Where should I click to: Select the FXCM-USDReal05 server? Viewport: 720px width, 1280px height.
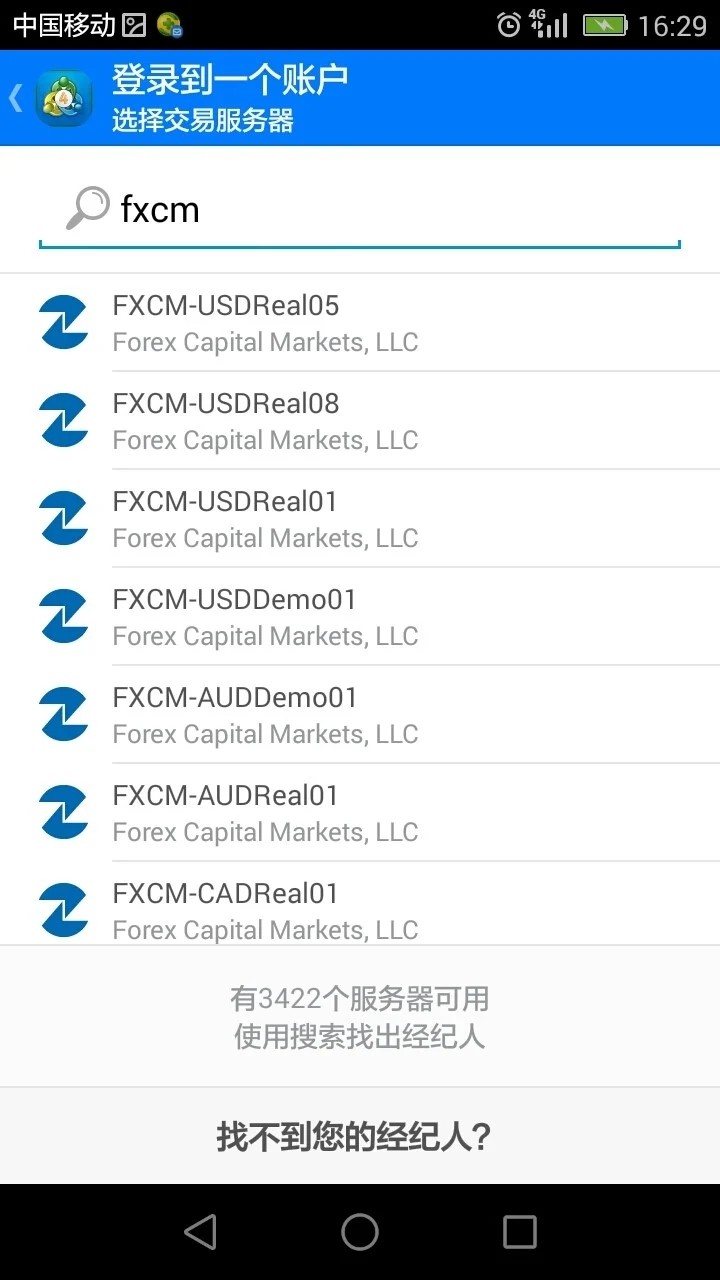pyautogui.click(x=360, y=322)
